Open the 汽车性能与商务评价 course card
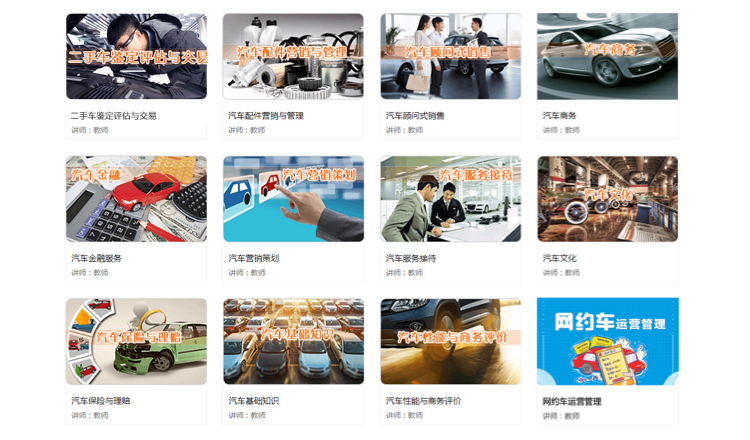Image resolution: width=750 pixels, height=440 pixels. 450,341
